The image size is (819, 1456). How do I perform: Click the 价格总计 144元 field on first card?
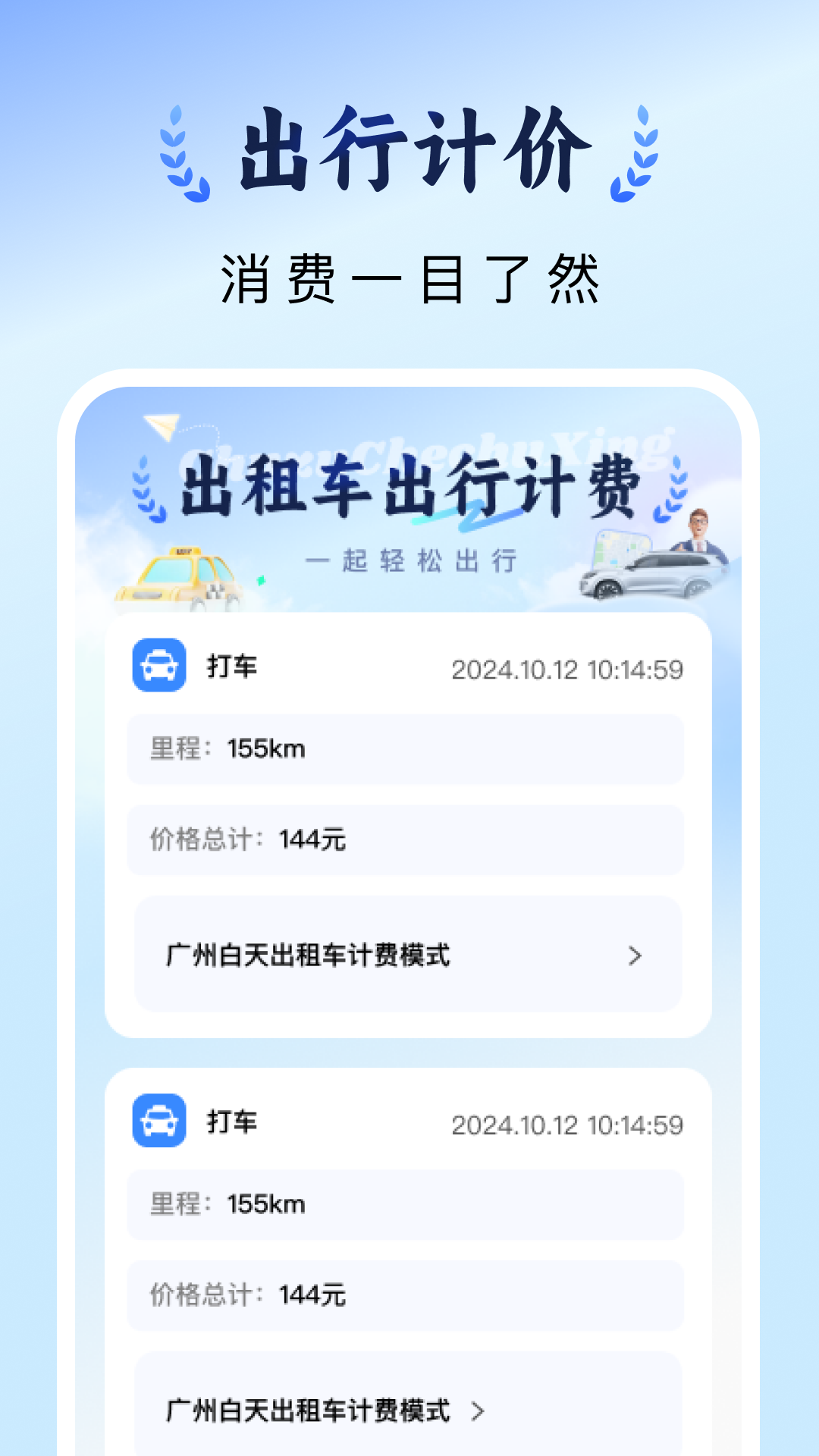click(409, 839)
